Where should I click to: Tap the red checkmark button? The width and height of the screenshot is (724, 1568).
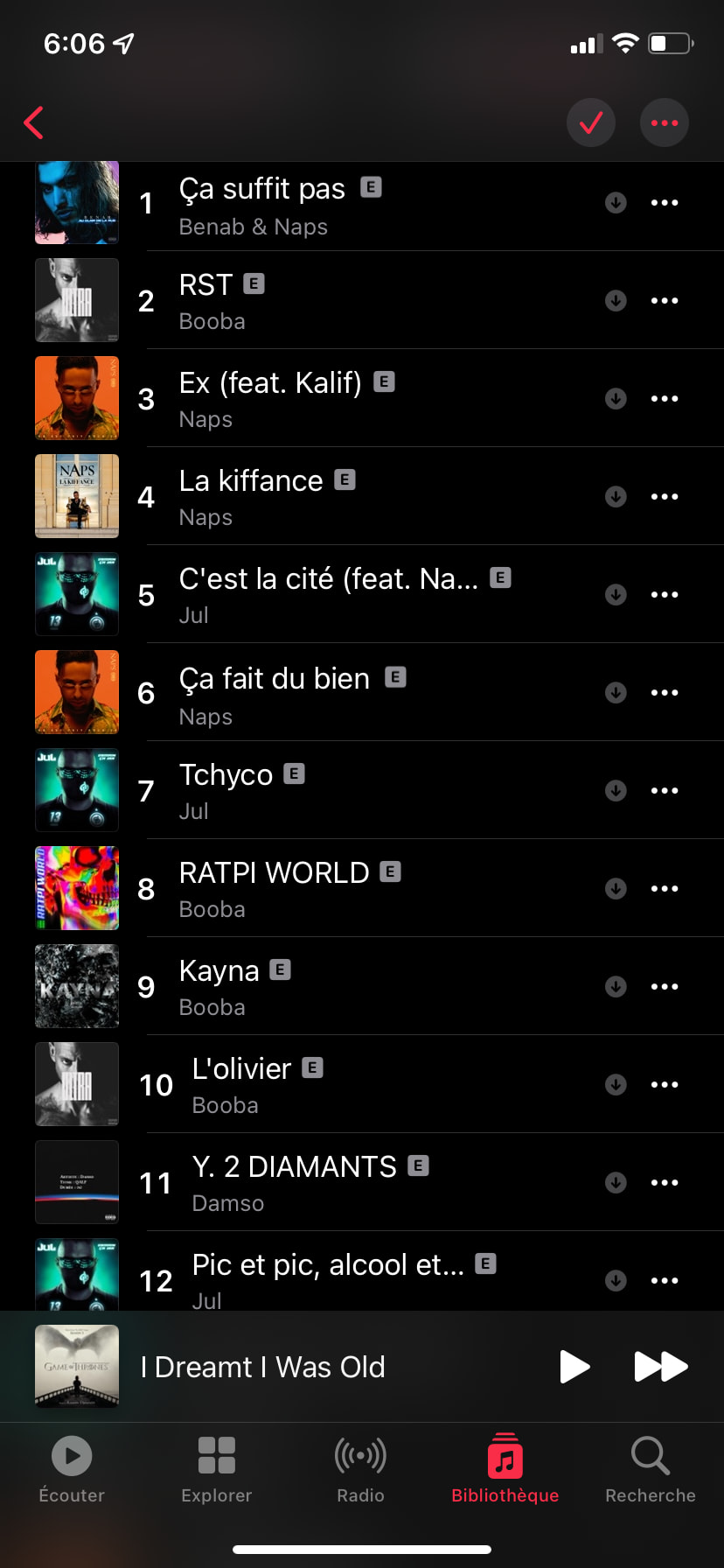[591, 123]
